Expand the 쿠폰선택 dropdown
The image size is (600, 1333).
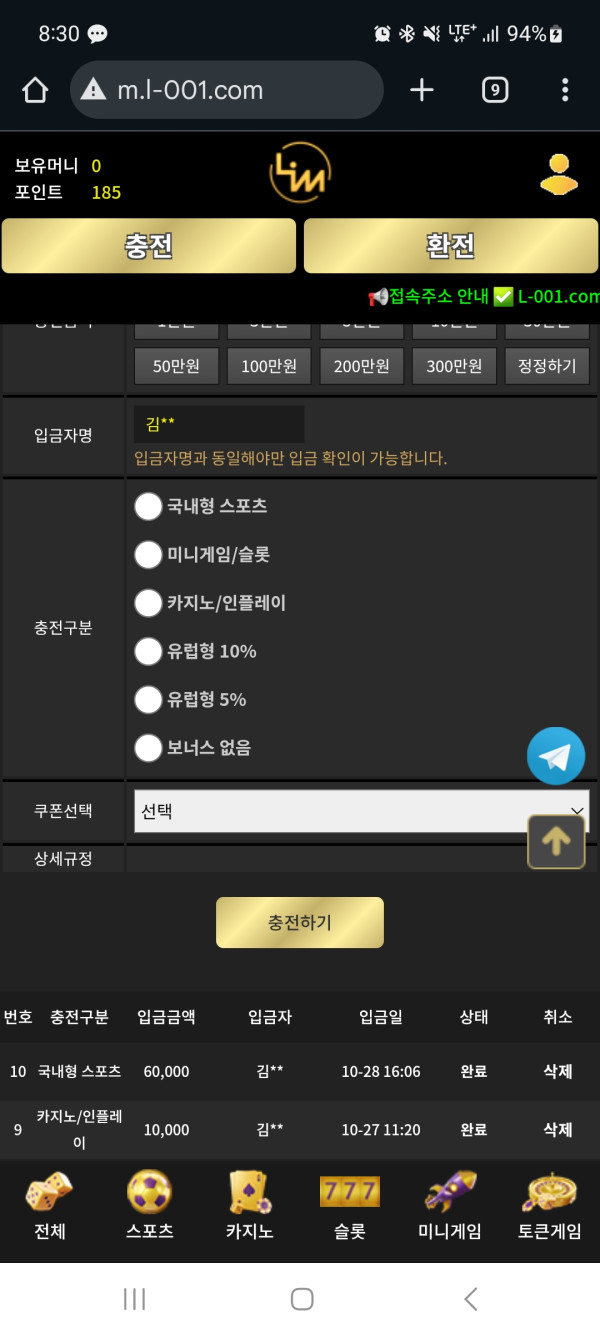pyautogui.click(x=361, y=811)
